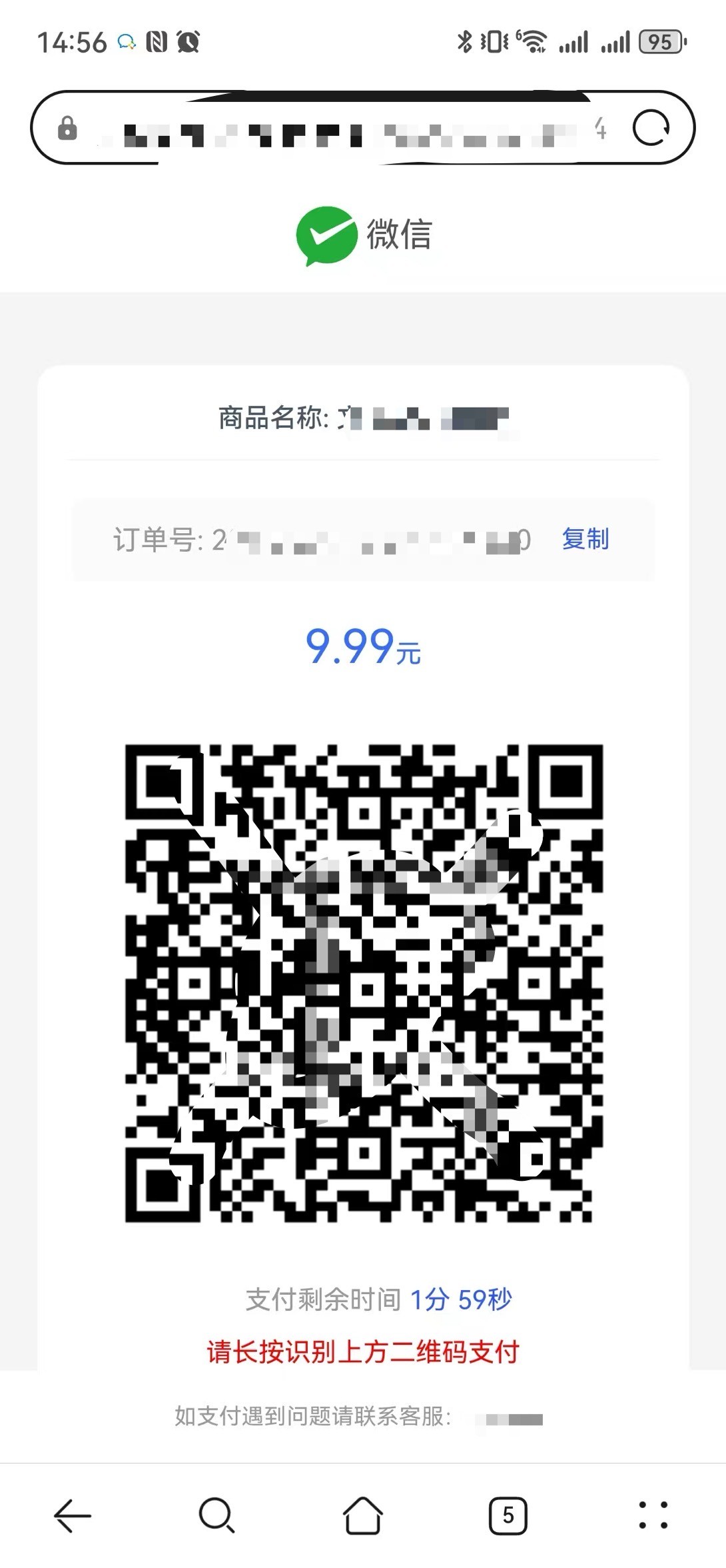Viewport: 726px width, 1568px height.
Task: Open the browser search tool
Action: (217, 1516)
